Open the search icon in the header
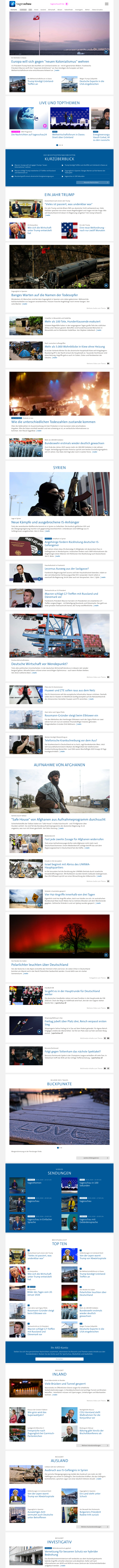119x1568 pixels. click(100, 4)
